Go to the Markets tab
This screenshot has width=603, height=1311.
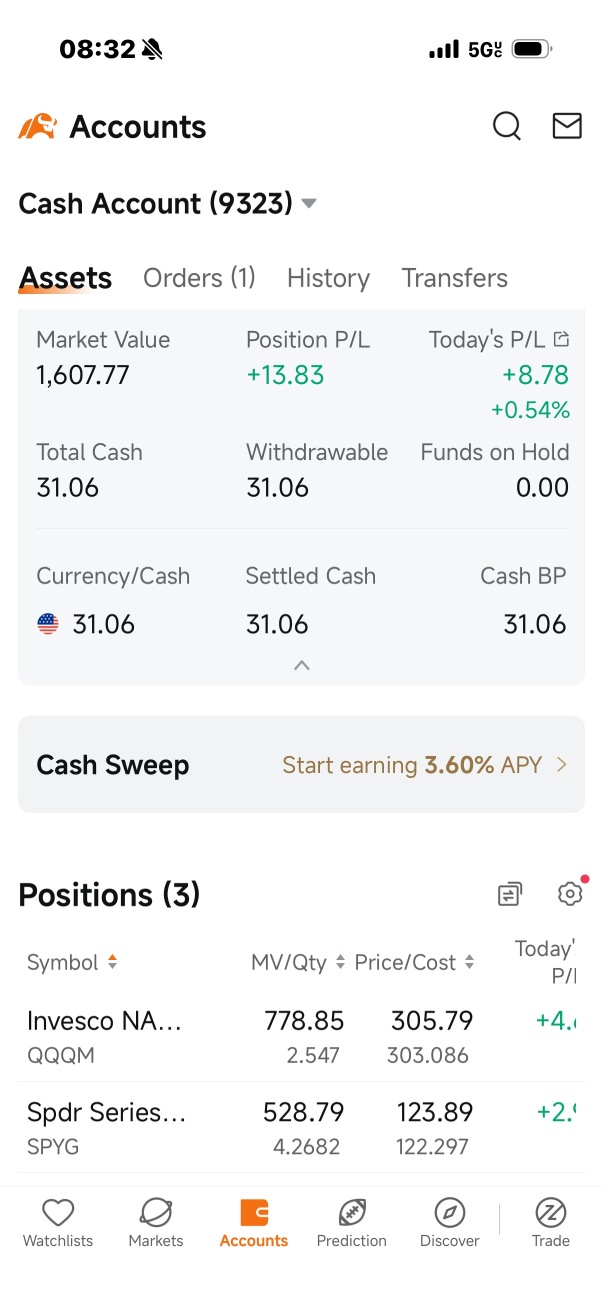click(x=156, y=1224)
